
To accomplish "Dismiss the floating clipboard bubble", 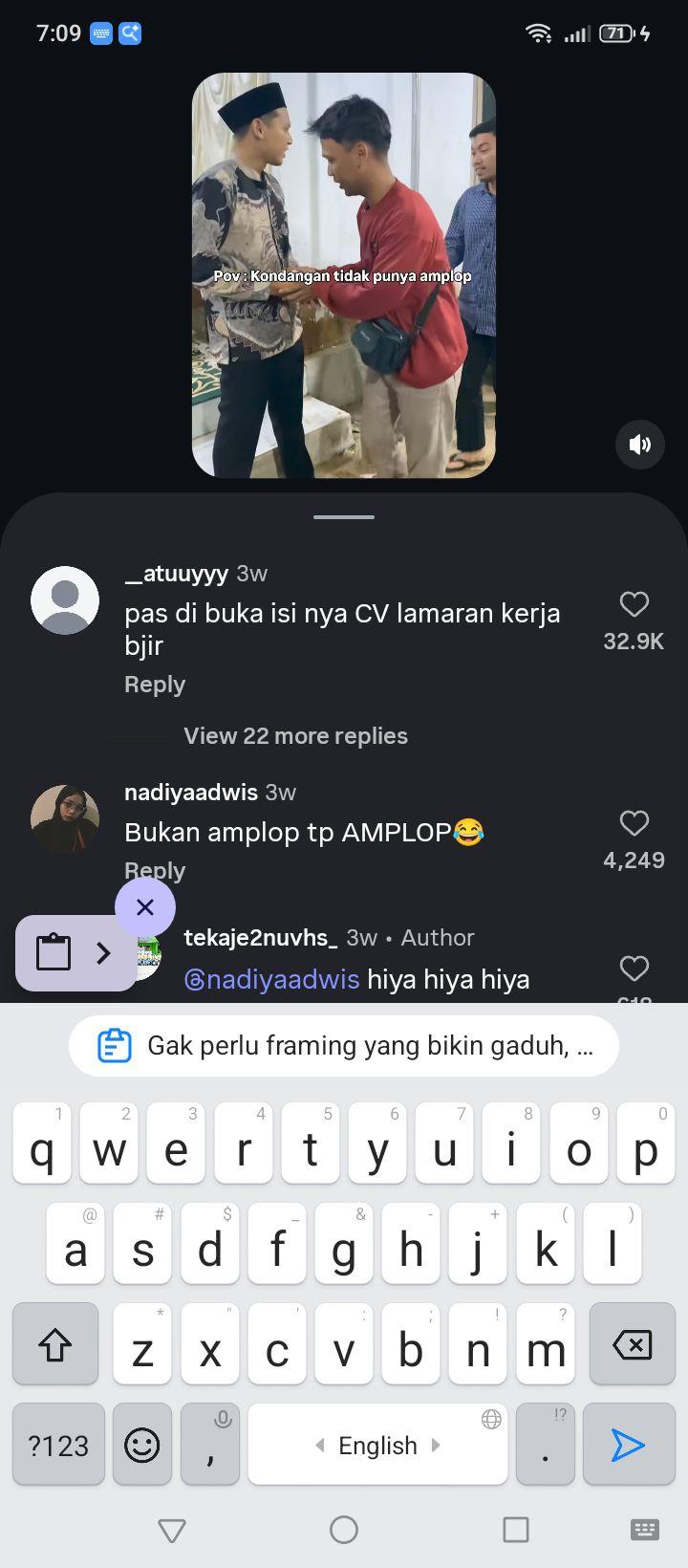I will tap(145, 906).
